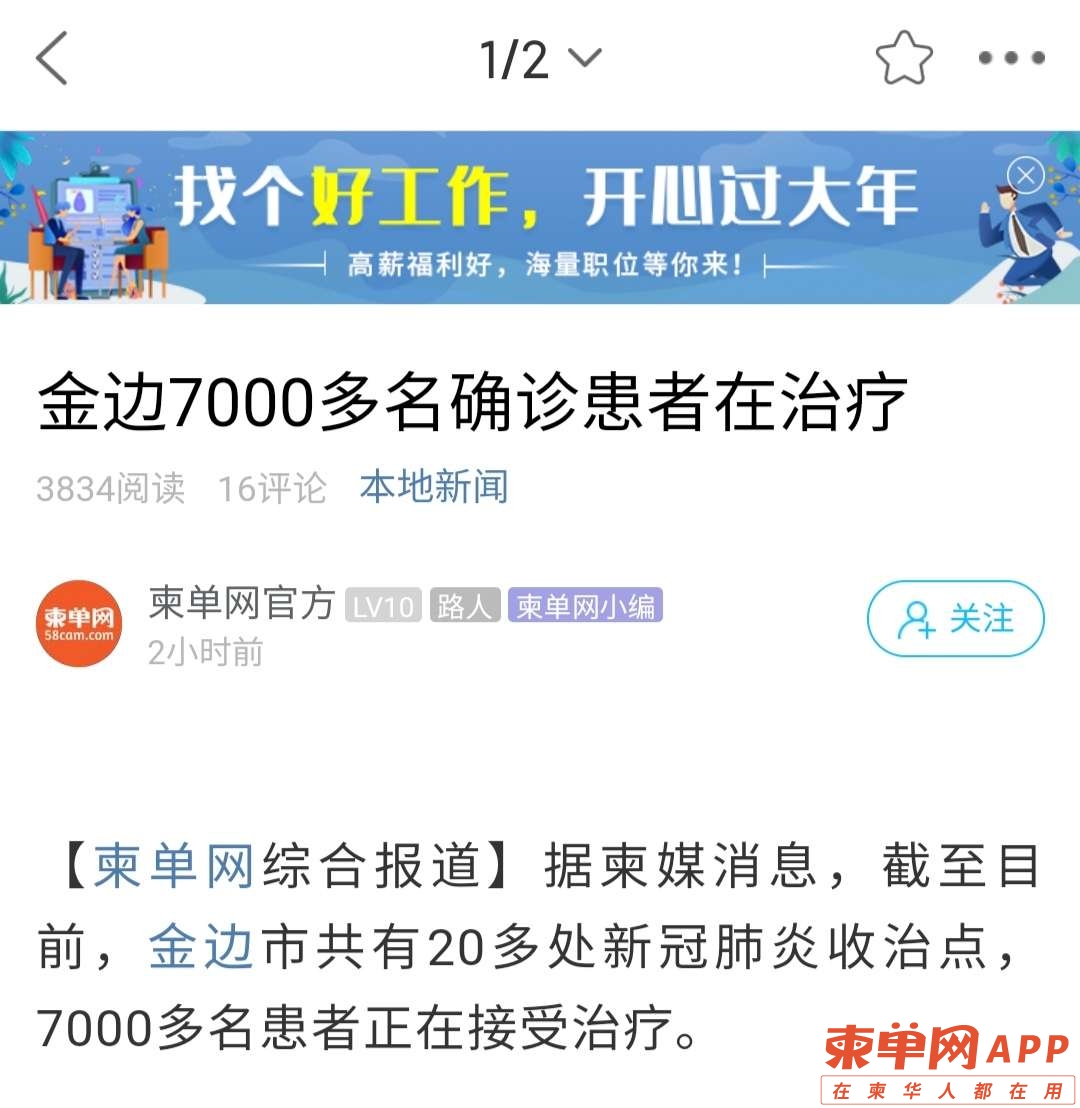Follow 柬单网官方 with the 关注 button
Viewport: 1080px width, 1108px height.
click(955, 619)
